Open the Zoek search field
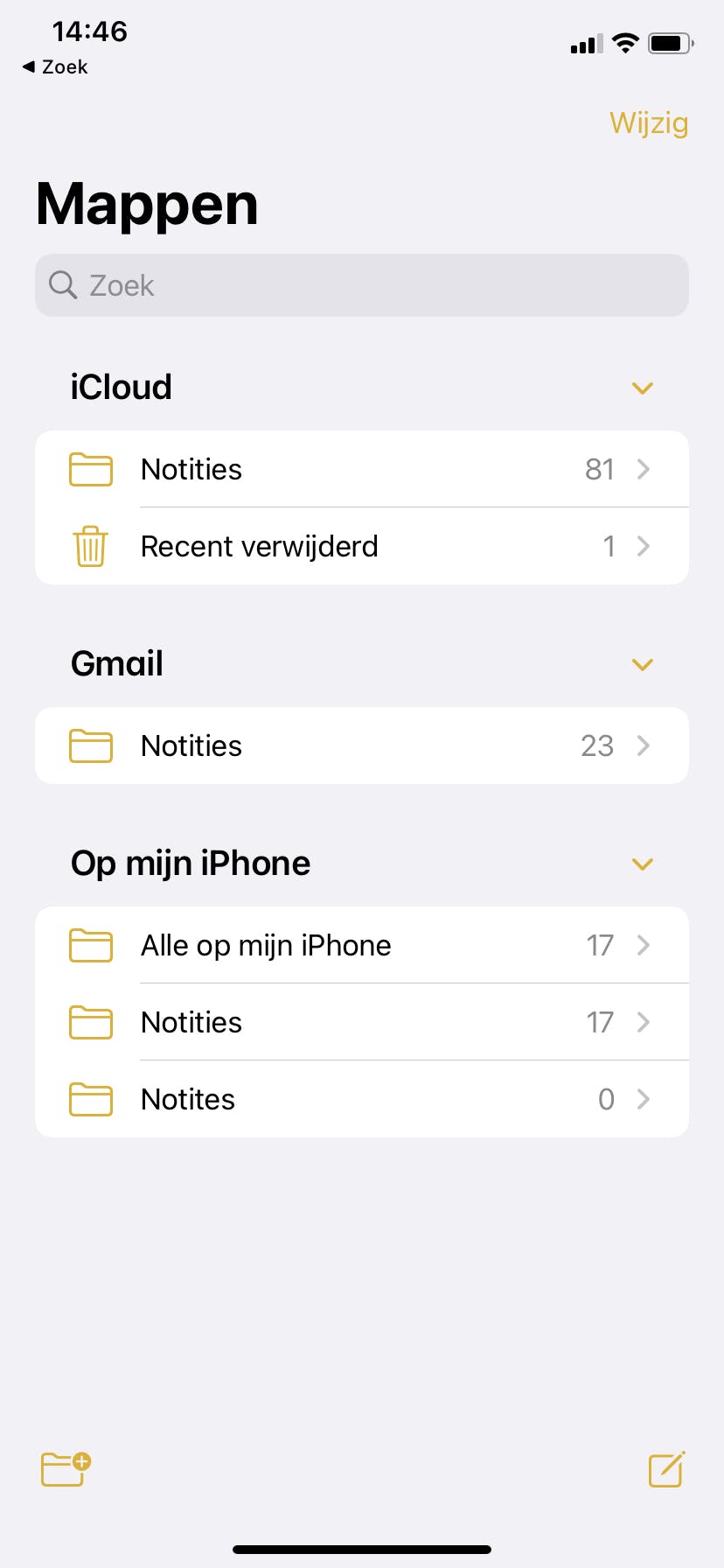724x1568 pixels. 361,285
